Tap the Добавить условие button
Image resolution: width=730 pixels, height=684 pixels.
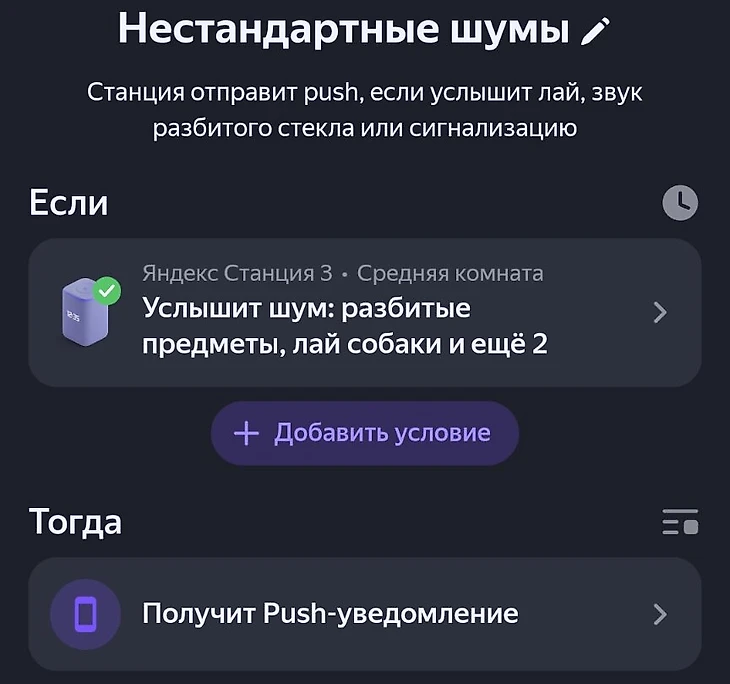point(364,433)
